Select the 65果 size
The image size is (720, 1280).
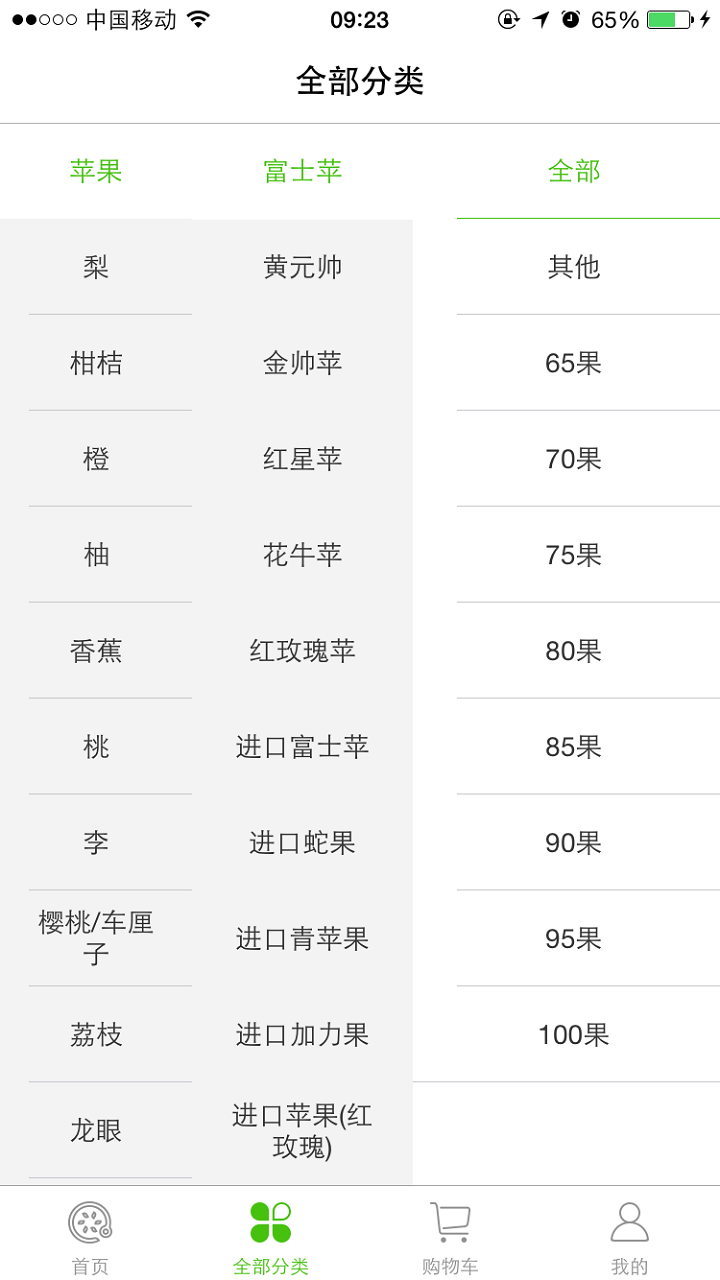click(574, 363)
